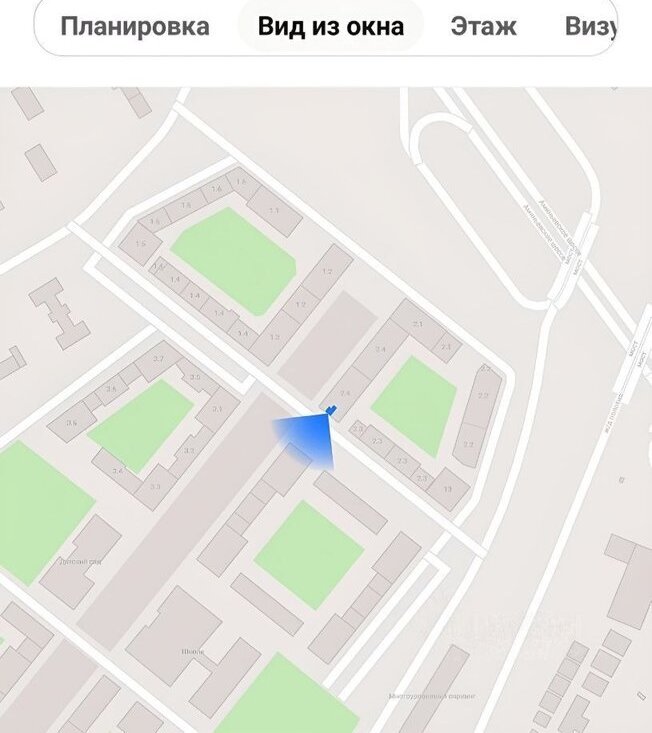Select the Вид из окна tab

[331, 27]
